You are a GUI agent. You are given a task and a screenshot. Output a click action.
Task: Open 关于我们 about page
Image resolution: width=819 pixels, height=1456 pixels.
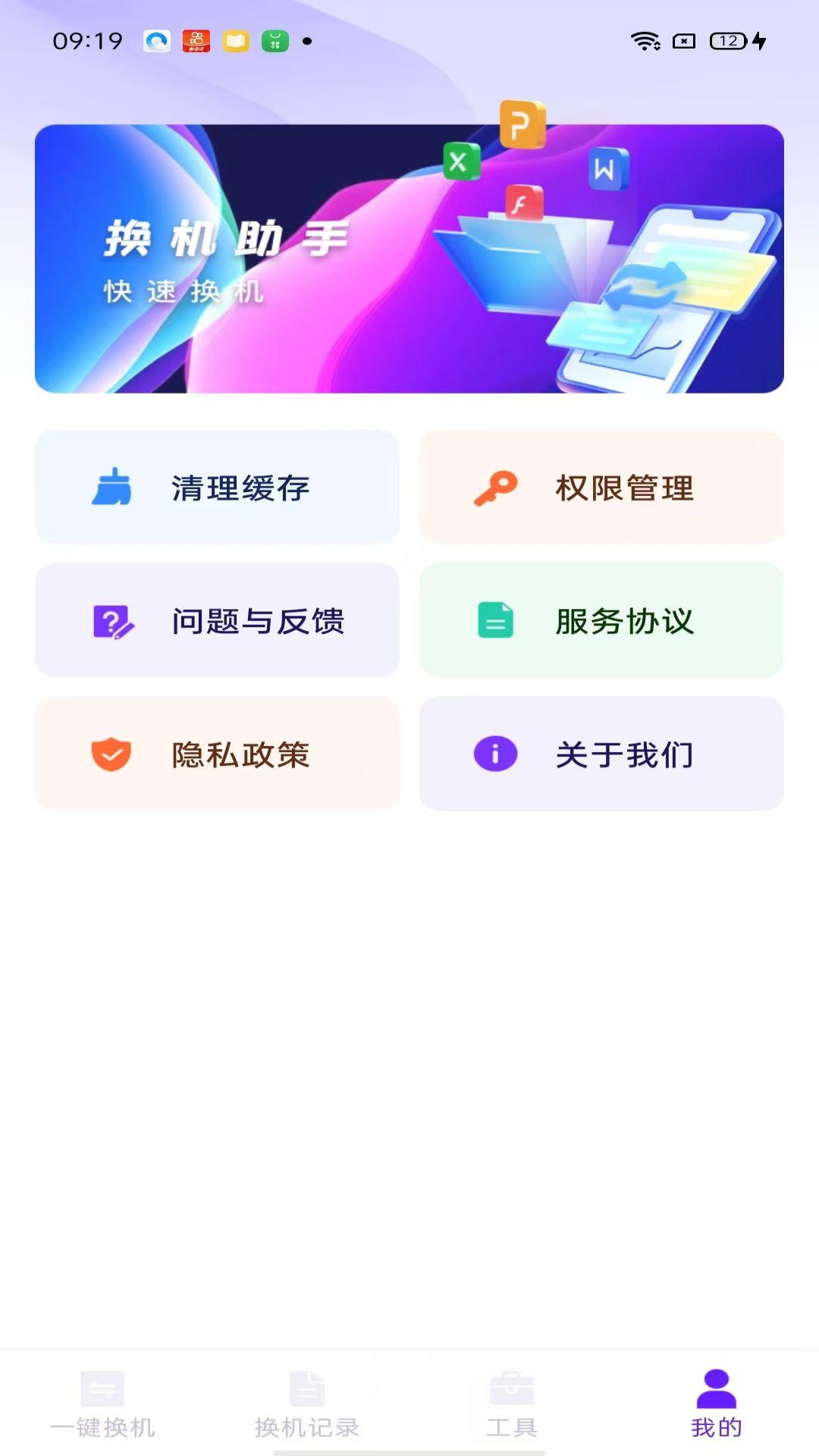click(601, 755)
